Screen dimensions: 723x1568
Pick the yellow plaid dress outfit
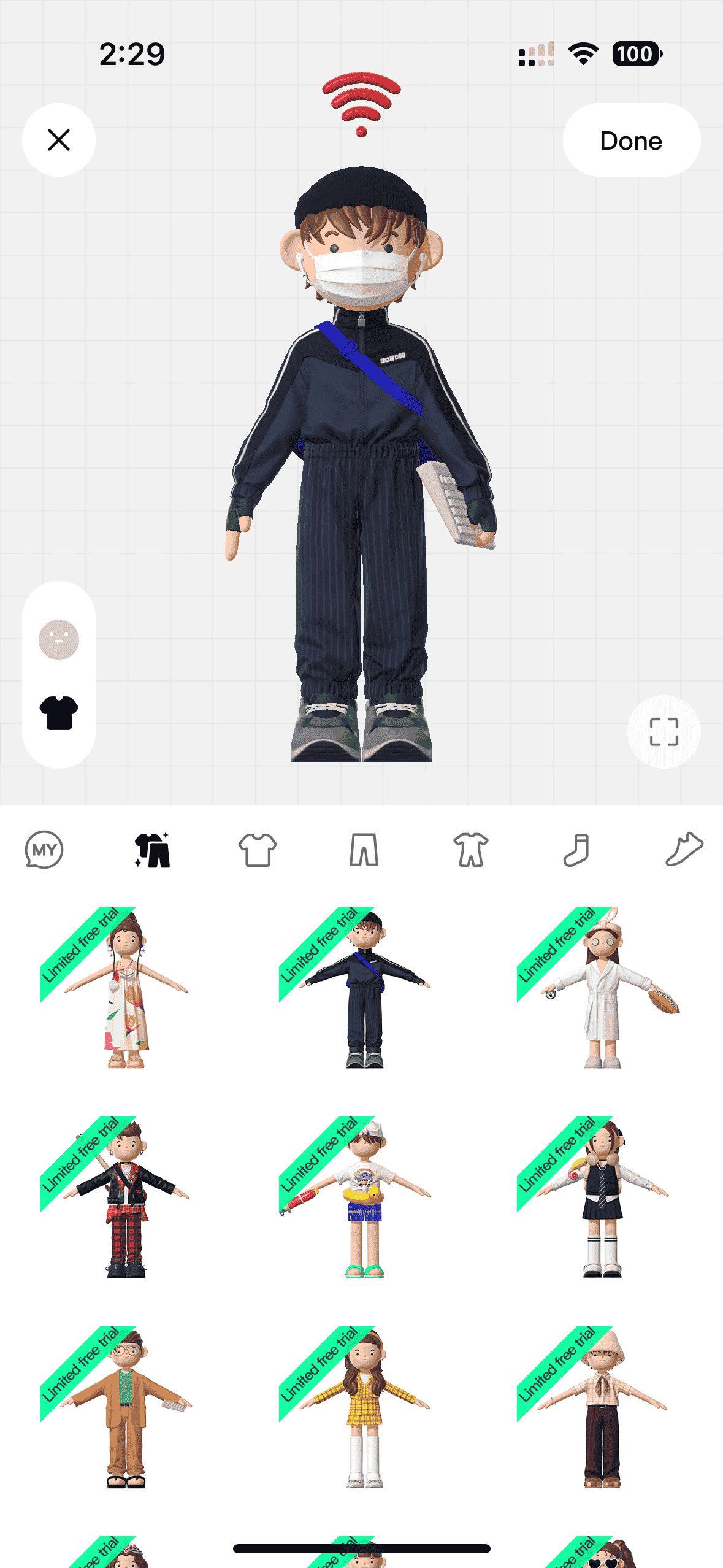click(x=361, y=1417)
